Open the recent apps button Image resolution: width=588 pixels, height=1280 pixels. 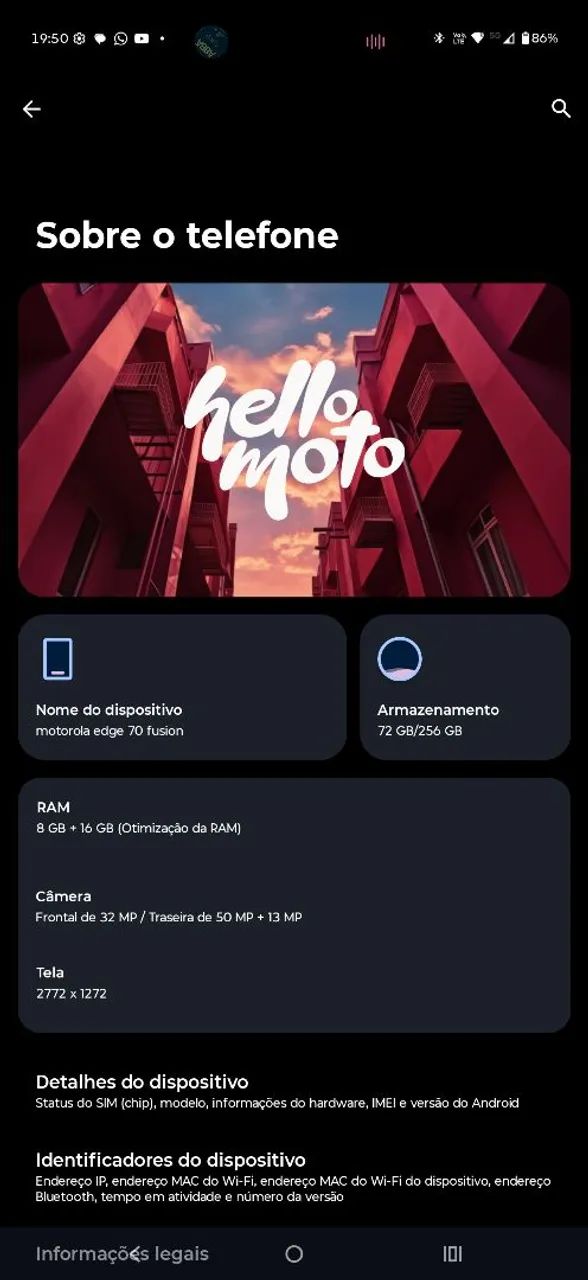tap(452, 1254)
